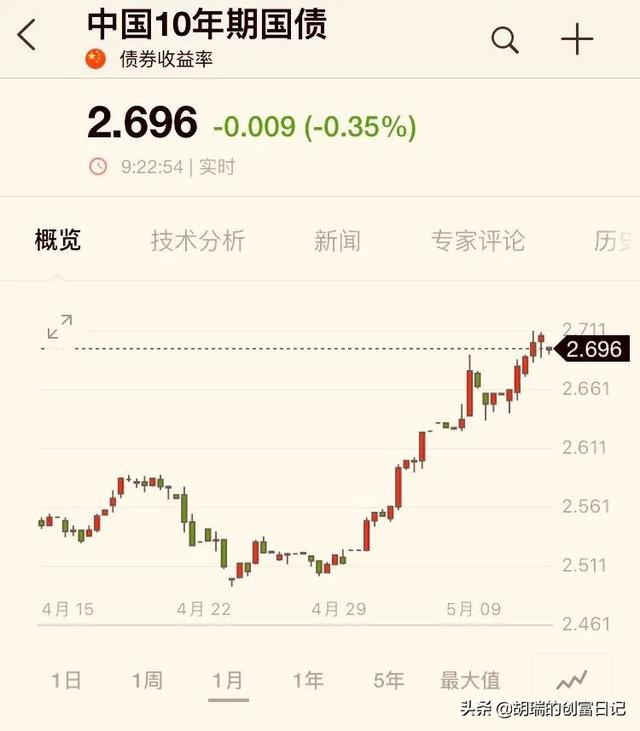This screenshot has width=640, height=731.
Task: Open the 新闻 tab
Action: (336, 240)
